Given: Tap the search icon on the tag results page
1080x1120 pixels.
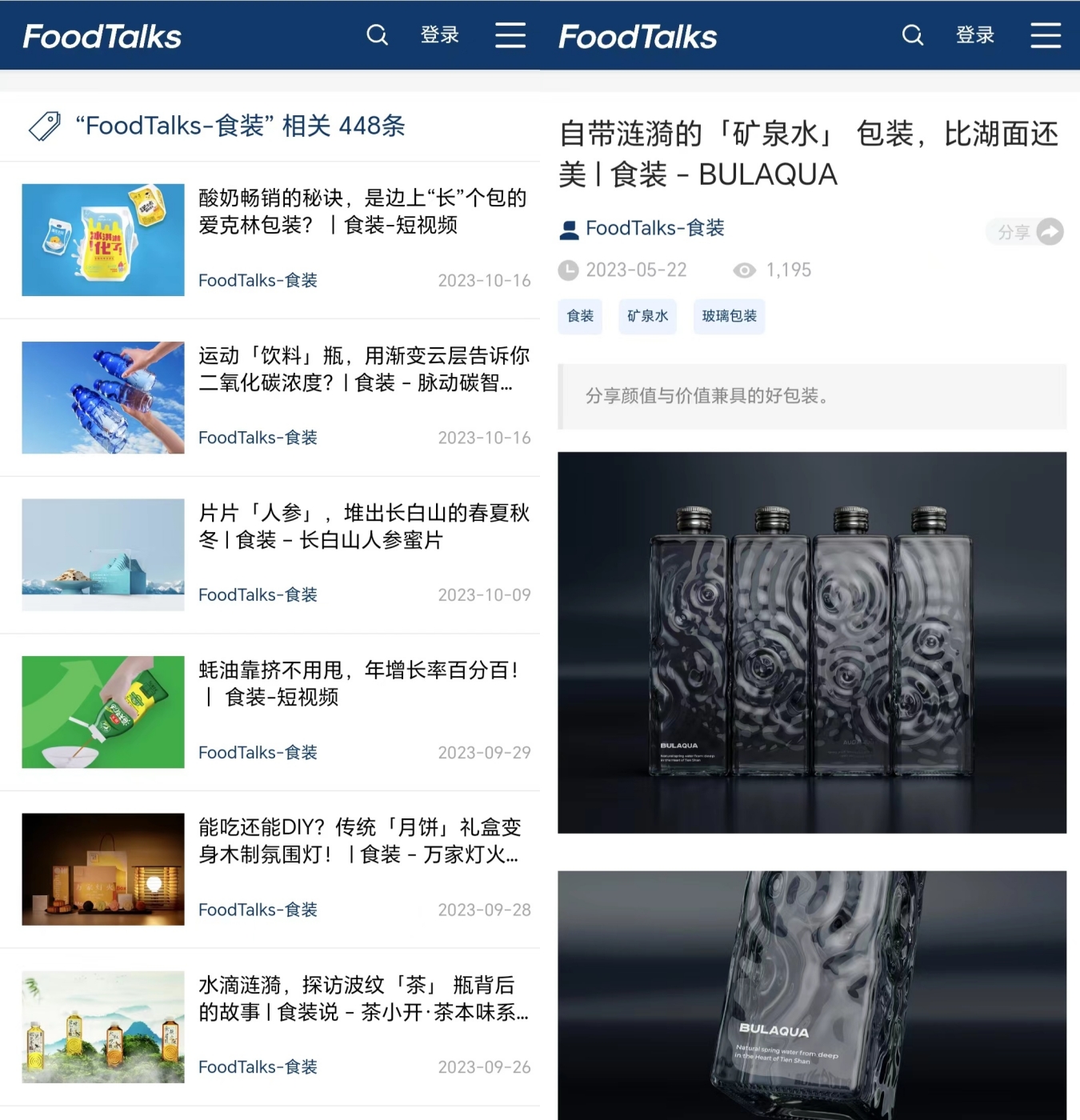Looking at the screenshot, I should 377,35.
